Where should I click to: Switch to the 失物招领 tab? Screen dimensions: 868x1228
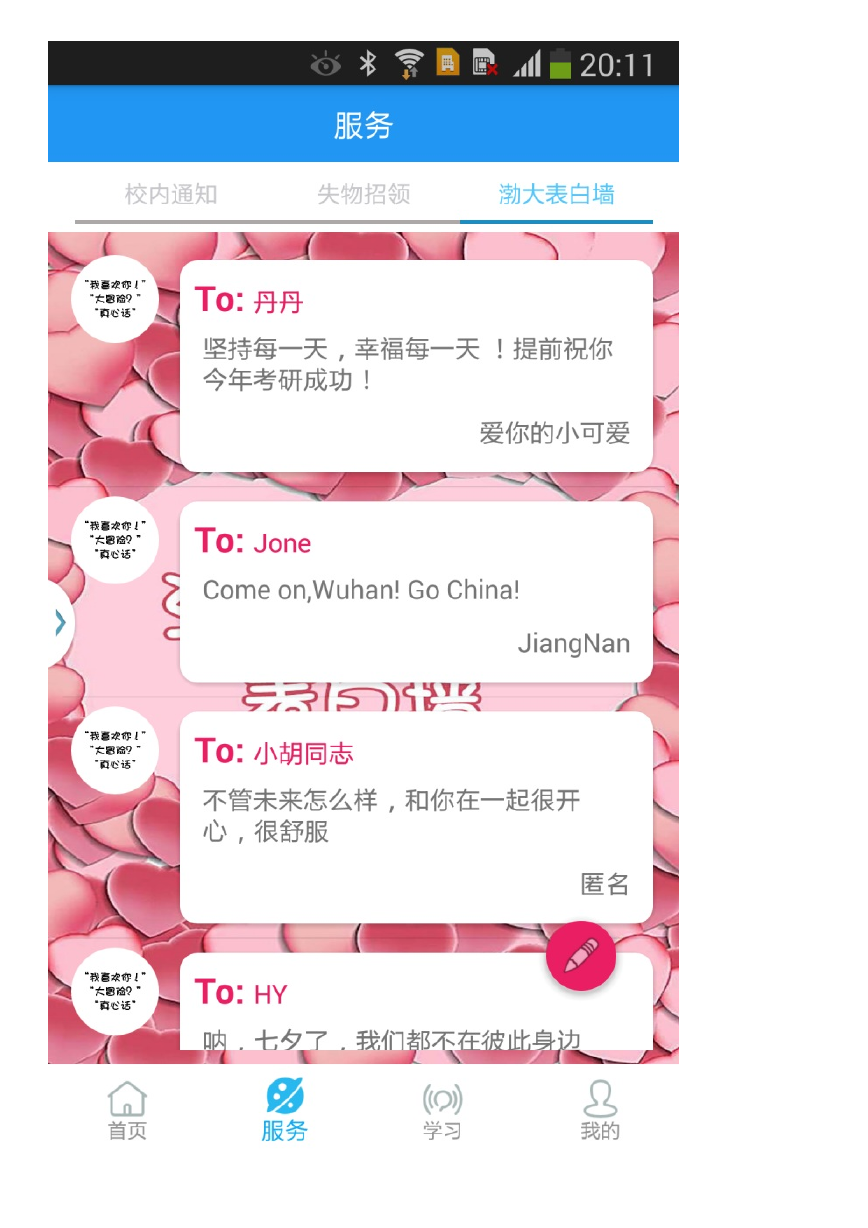point(363,194)
